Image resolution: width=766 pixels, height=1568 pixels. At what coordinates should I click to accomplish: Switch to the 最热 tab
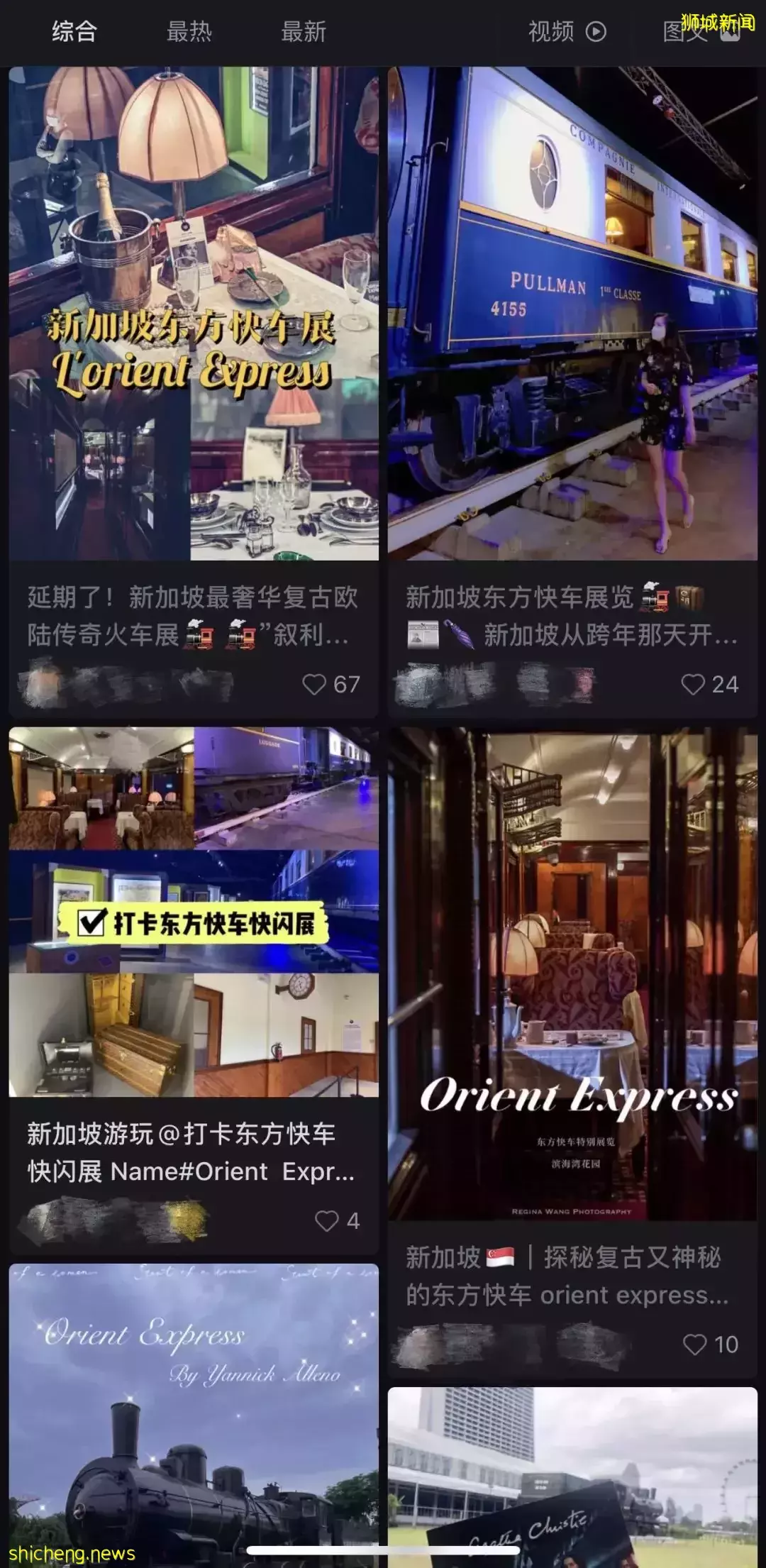[189, 32]
